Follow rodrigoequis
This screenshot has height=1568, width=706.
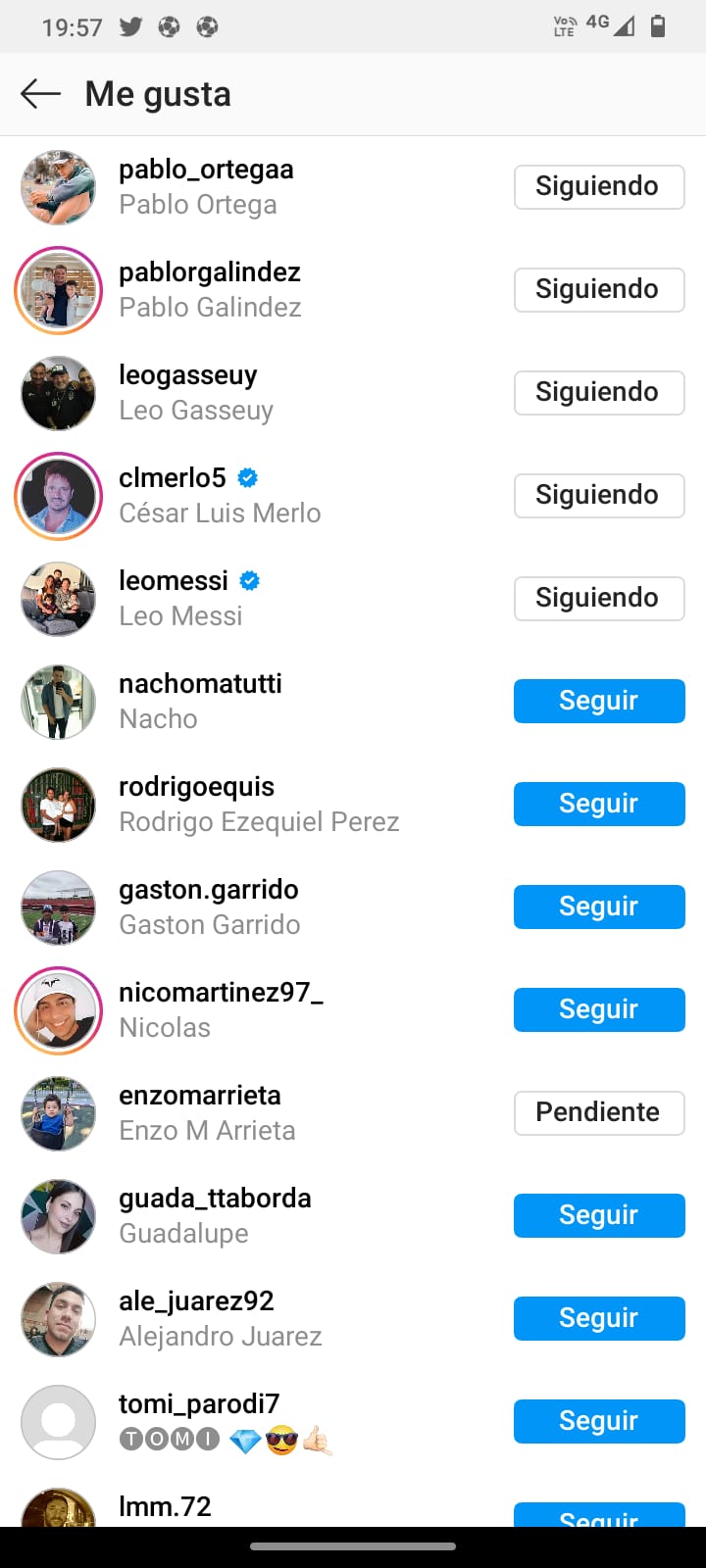tap(598, 804)
